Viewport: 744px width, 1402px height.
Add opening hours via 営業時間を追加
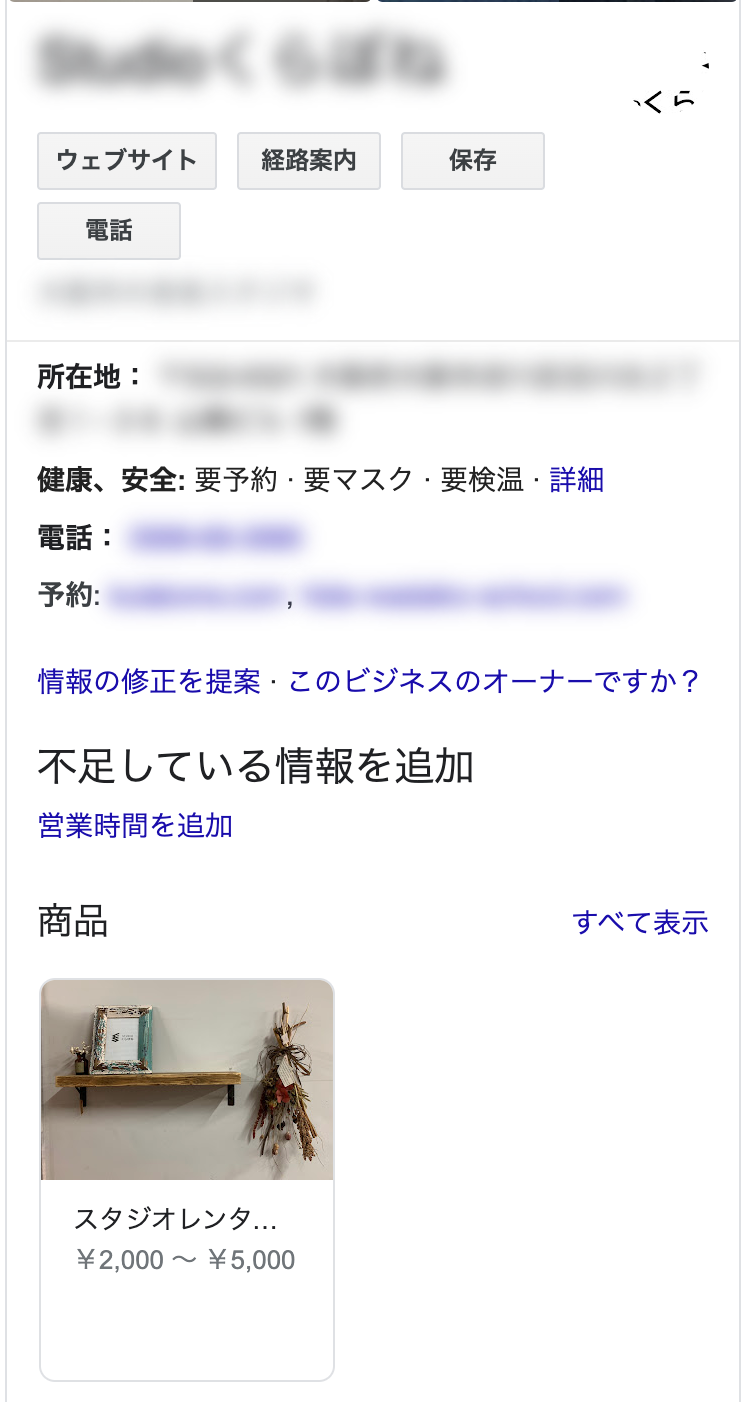pyautogui.click(x=133, y=825)
